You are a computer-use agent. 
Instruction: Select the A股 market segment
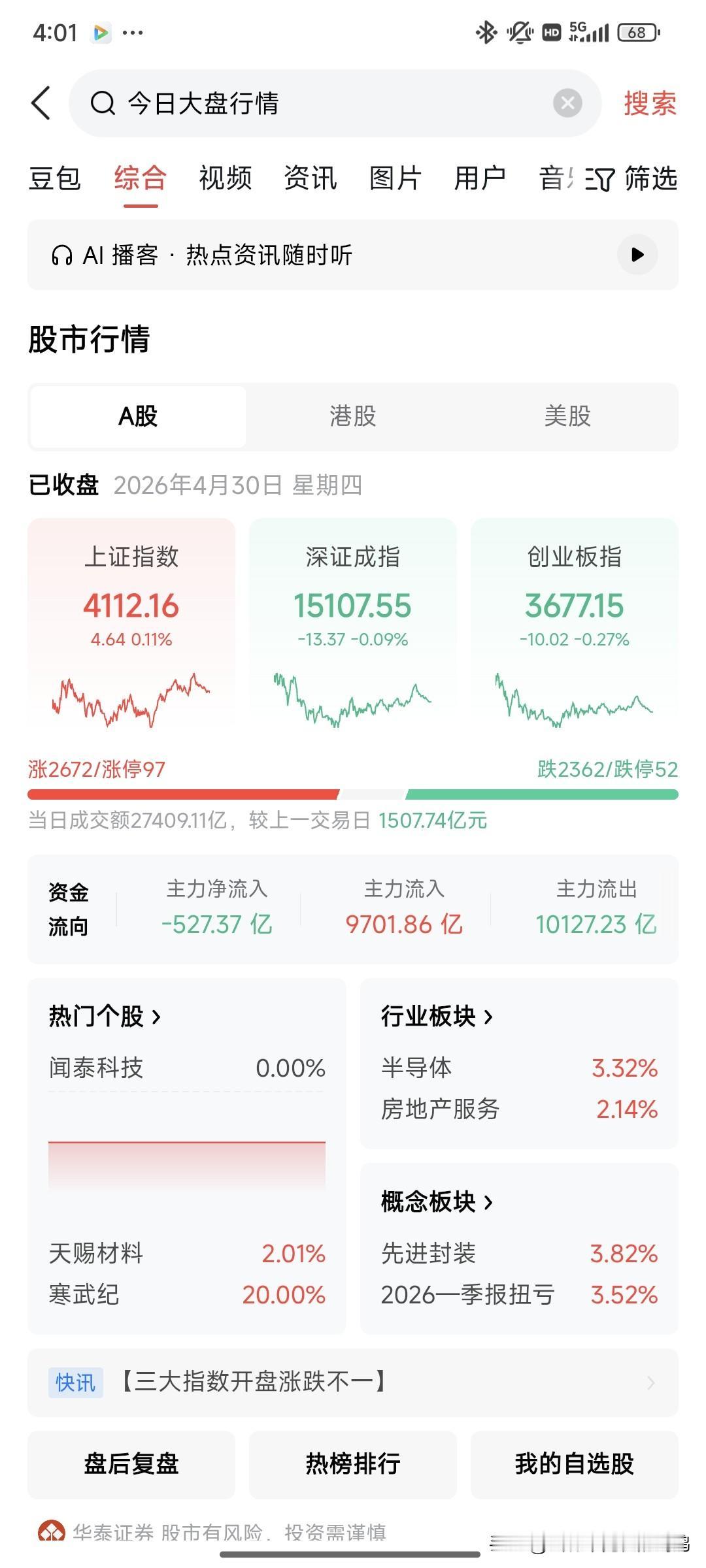[x=137, y=416]
